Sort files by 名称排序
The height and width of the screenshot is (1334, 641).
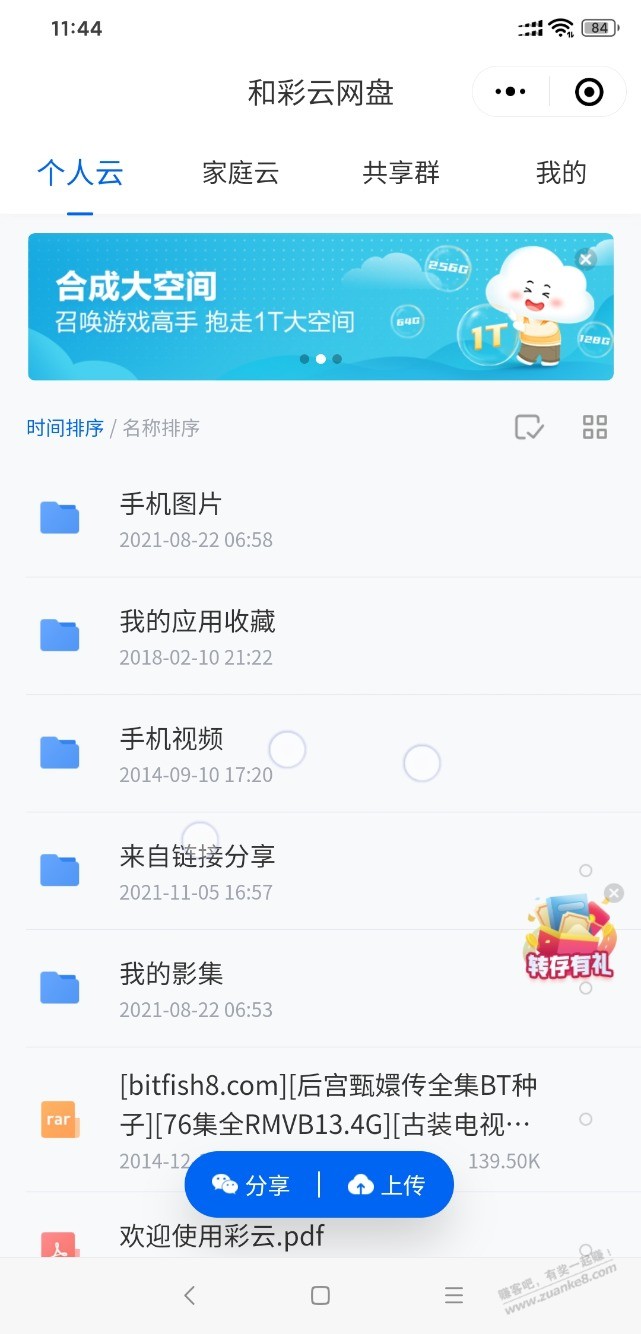point(161,428)
